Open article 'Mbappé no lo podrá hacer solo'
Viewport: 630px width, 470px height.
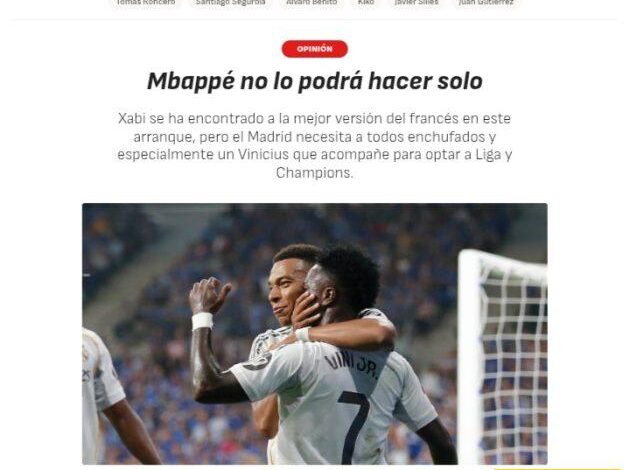click(x=315, y=82)
